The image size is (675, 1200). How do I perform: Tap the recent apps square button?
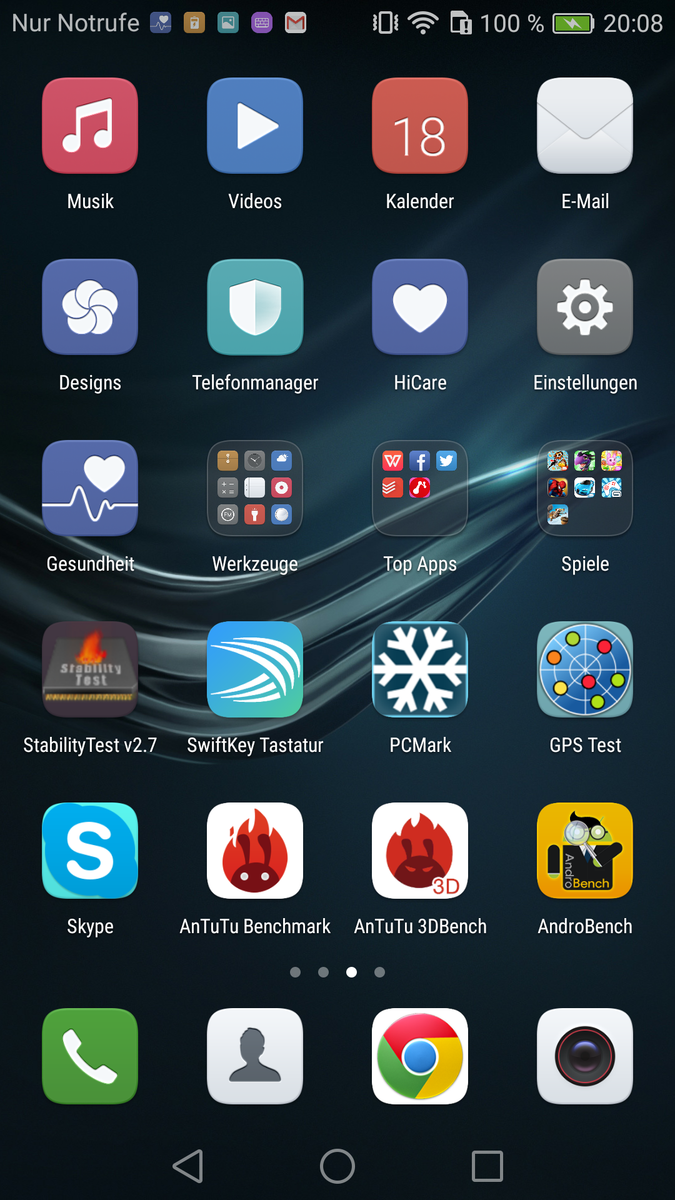click(487, 1166)
